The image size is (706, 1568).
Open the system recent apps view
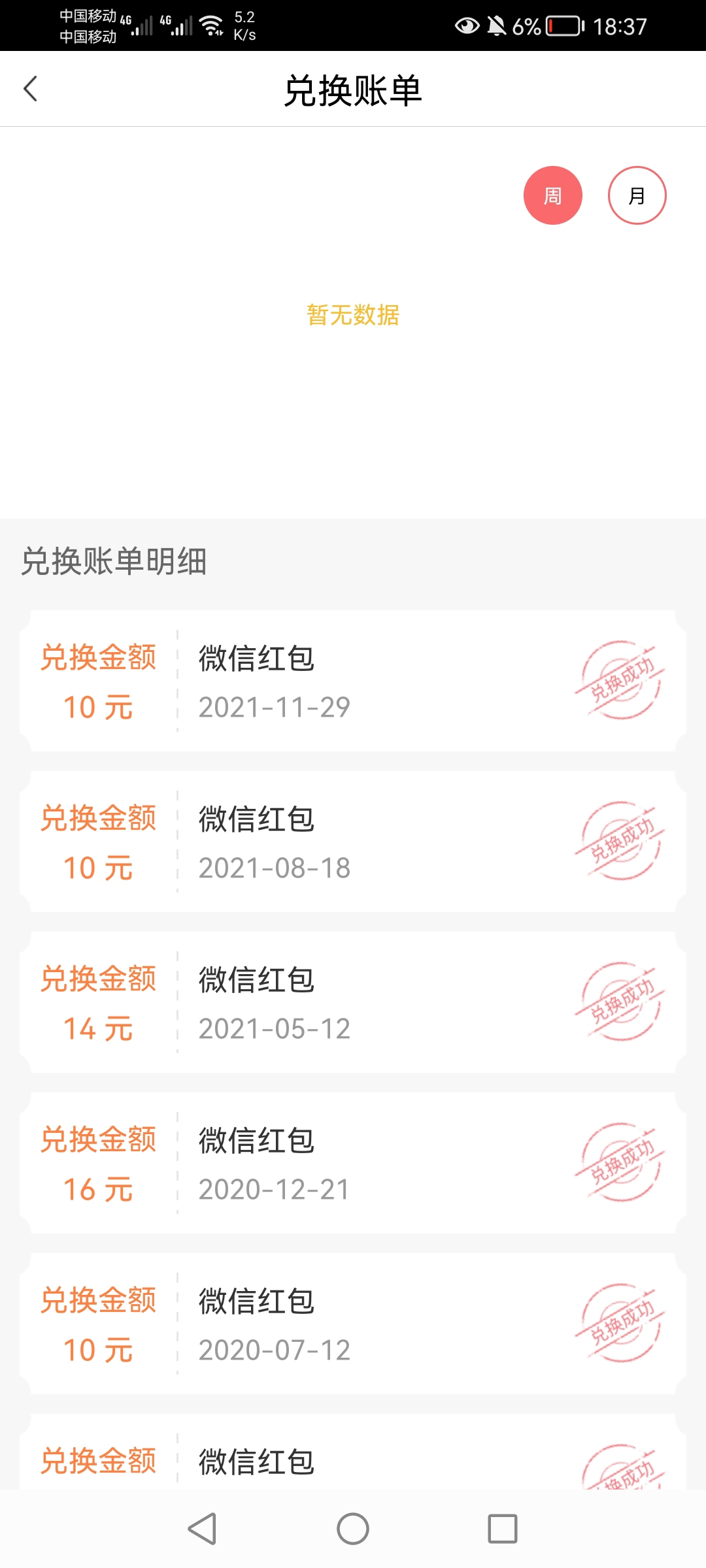[x=502, y=1529]
